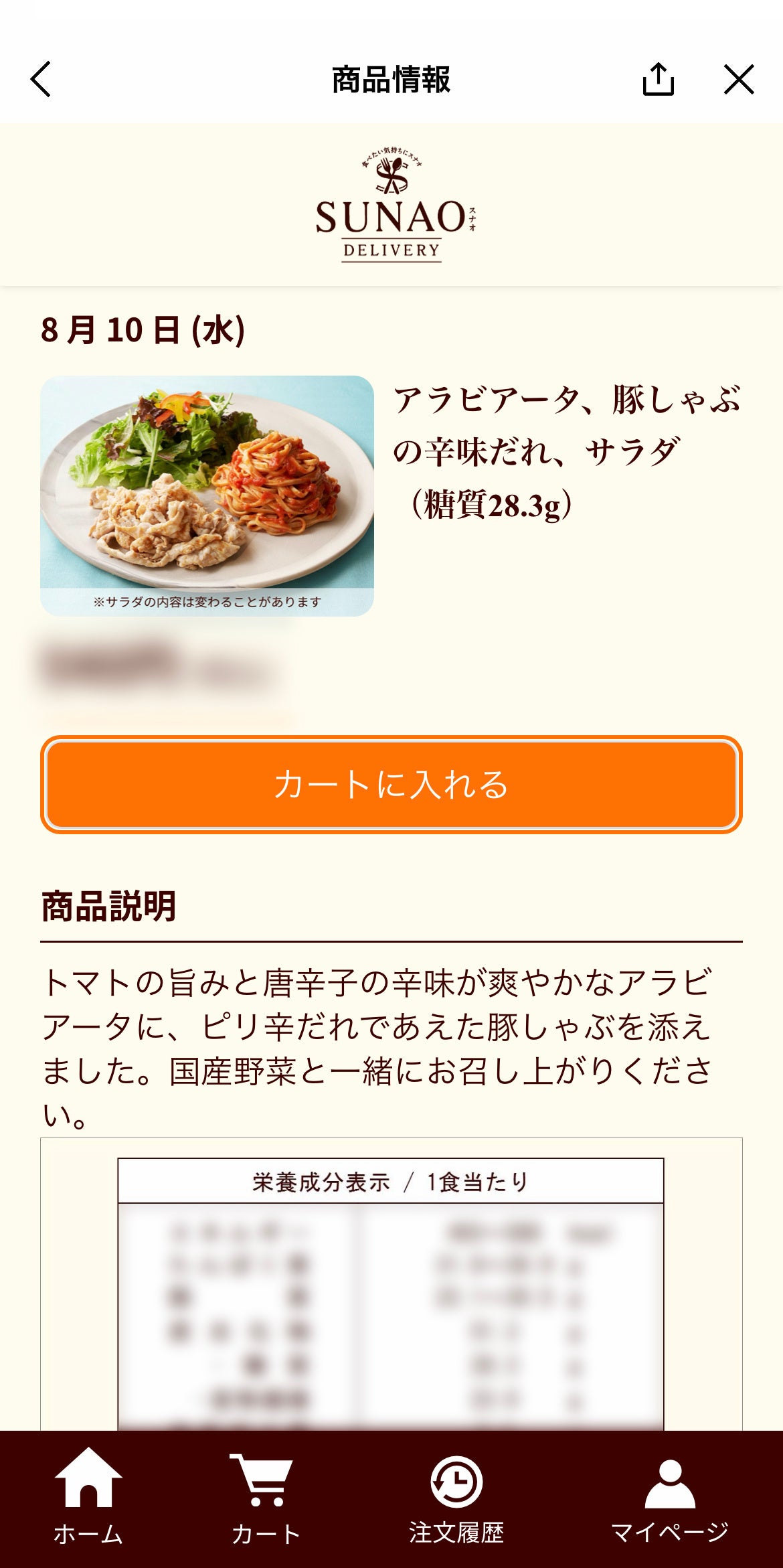Share this product page
Image resolution: width=783 pixels, height=1568 pixels.
(658, 80)
